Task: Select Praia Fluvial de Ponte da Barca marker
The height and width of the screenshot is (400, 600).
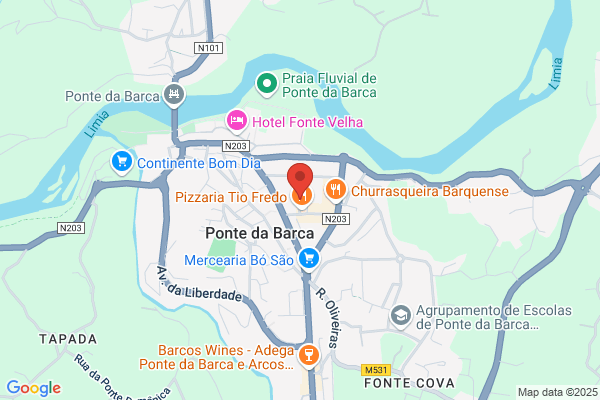Action: point(267,85)
